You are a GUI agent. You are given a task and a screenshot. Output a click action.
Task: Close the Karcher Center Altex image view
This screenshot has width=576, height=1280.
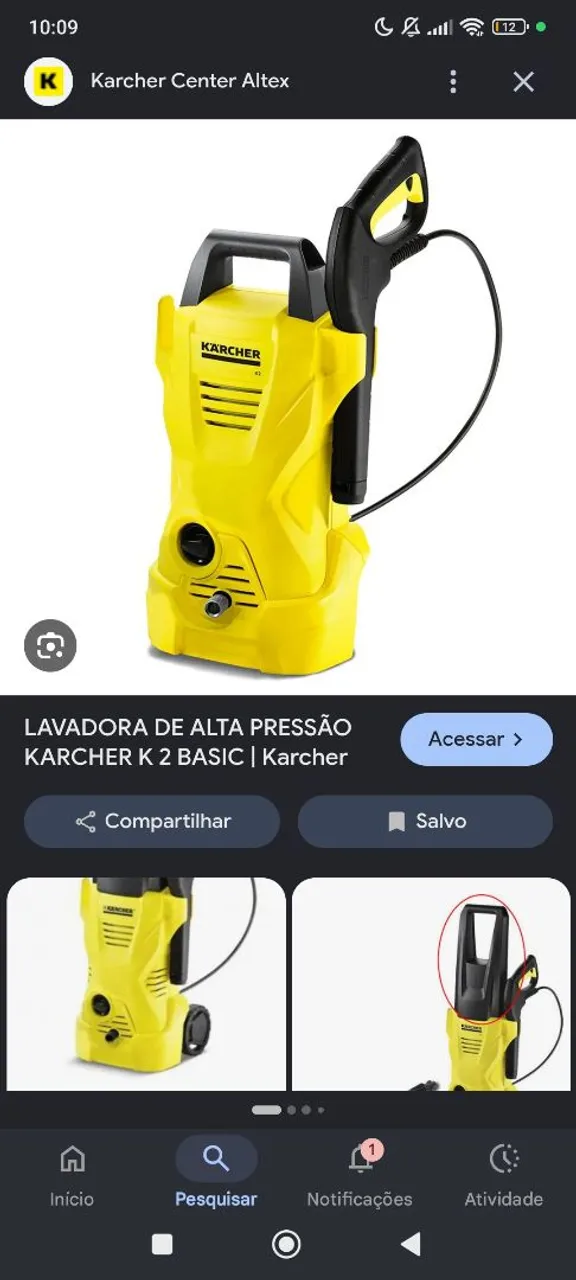[x=523, y=81]
